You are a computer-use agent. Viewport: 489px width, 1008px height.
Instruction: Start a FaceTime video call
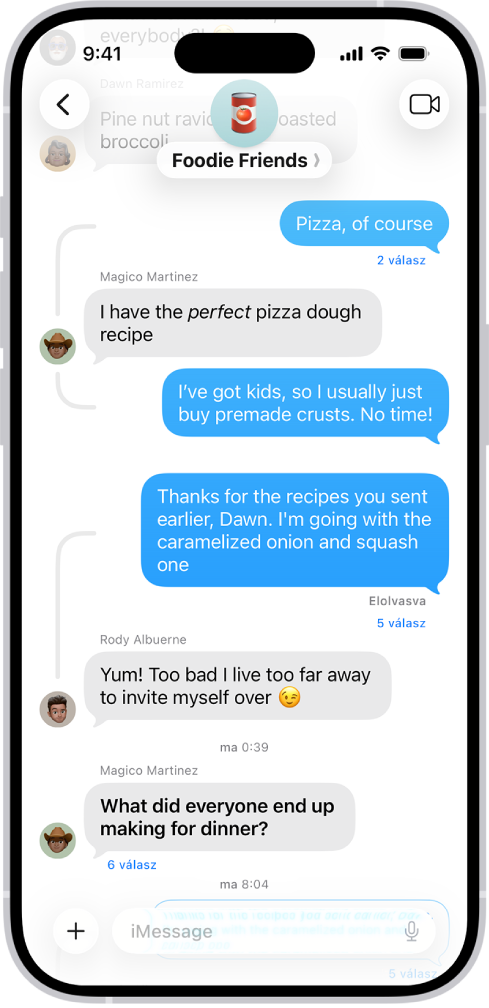[424, 104]
